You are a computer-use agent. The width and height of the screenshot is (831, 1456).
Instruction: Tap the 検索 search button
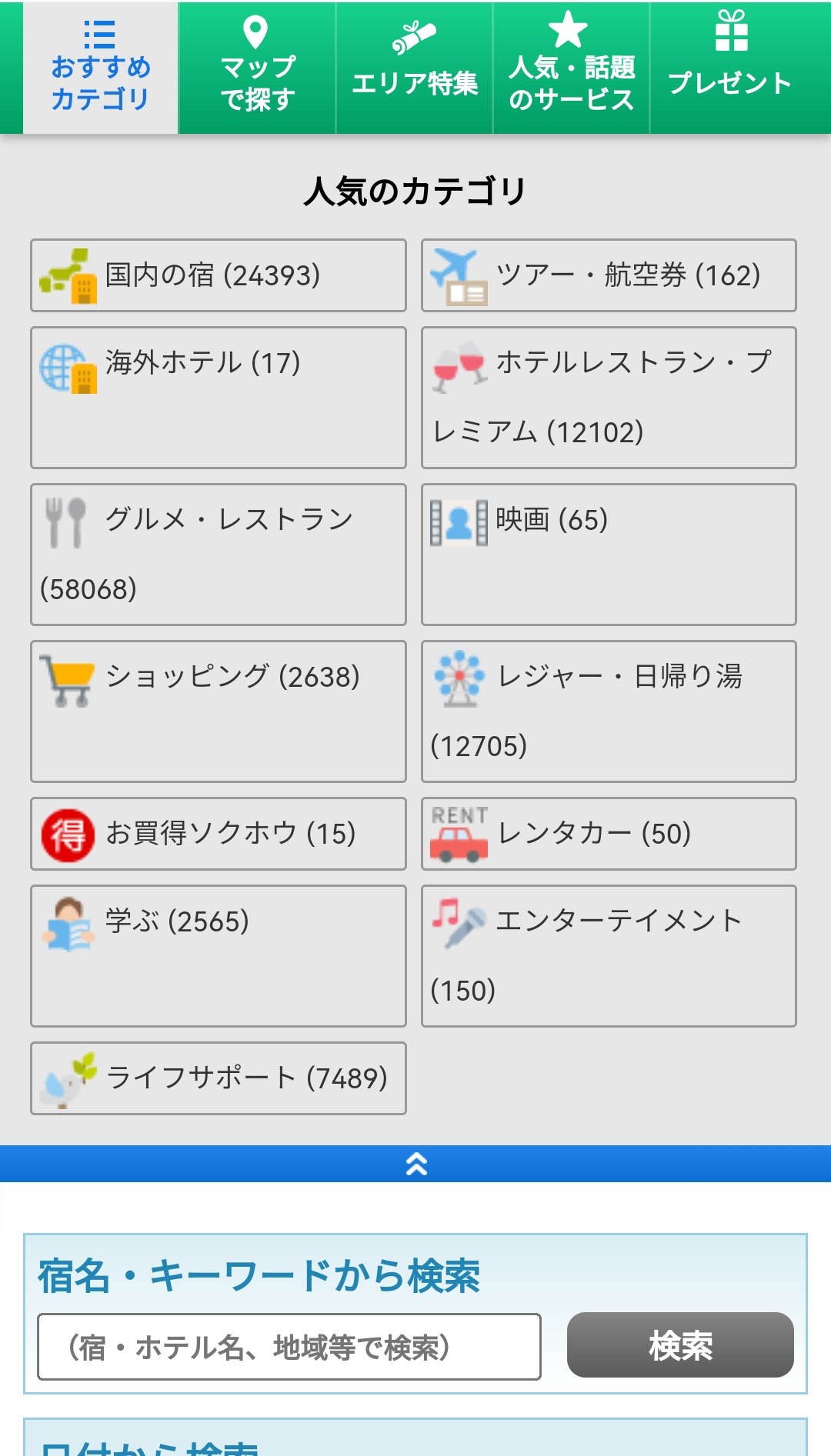[680, 1345]
